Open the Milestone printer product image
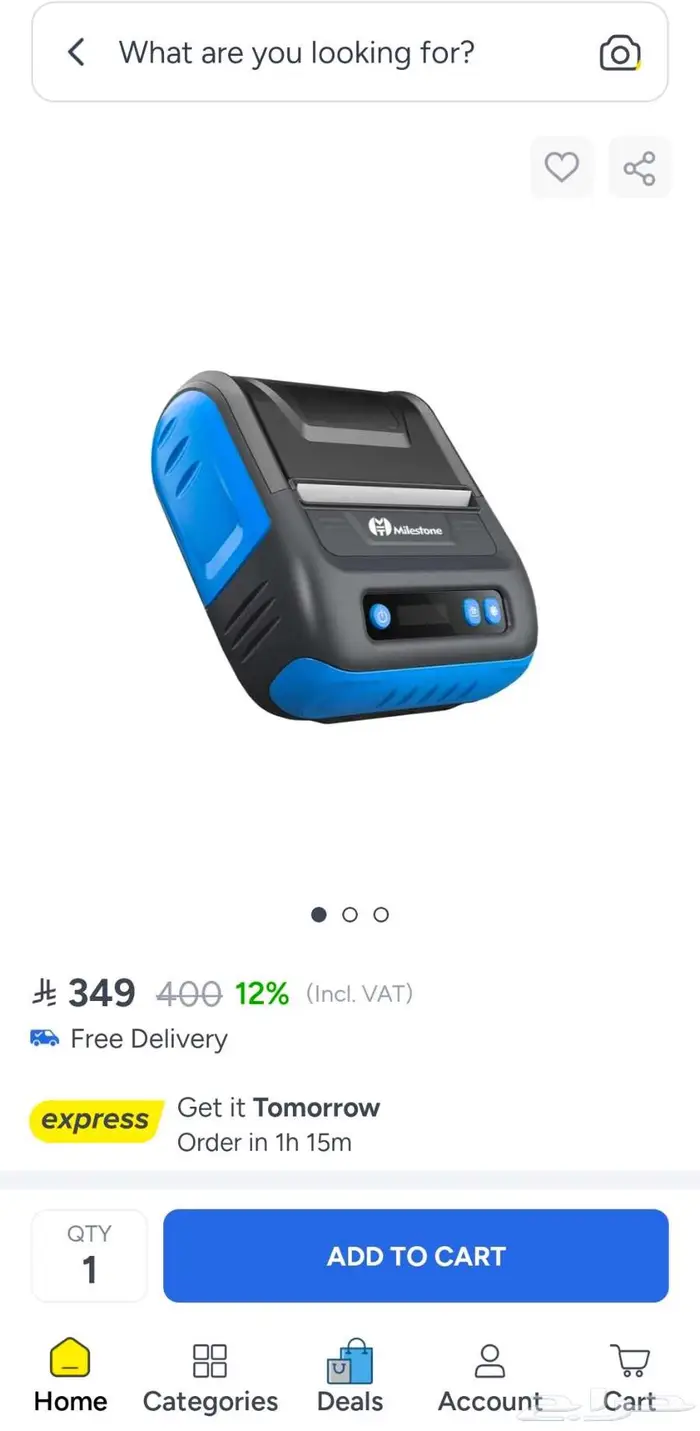The height and width of the screenshot is (1431, 700). (345, 545)
